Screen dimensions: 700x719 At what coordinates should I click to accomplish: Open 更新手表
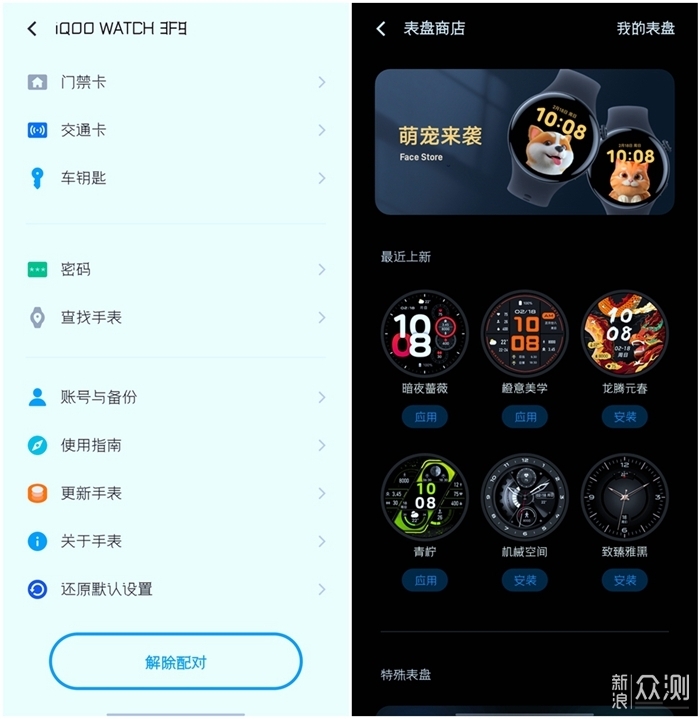click(x=175, y=493)
